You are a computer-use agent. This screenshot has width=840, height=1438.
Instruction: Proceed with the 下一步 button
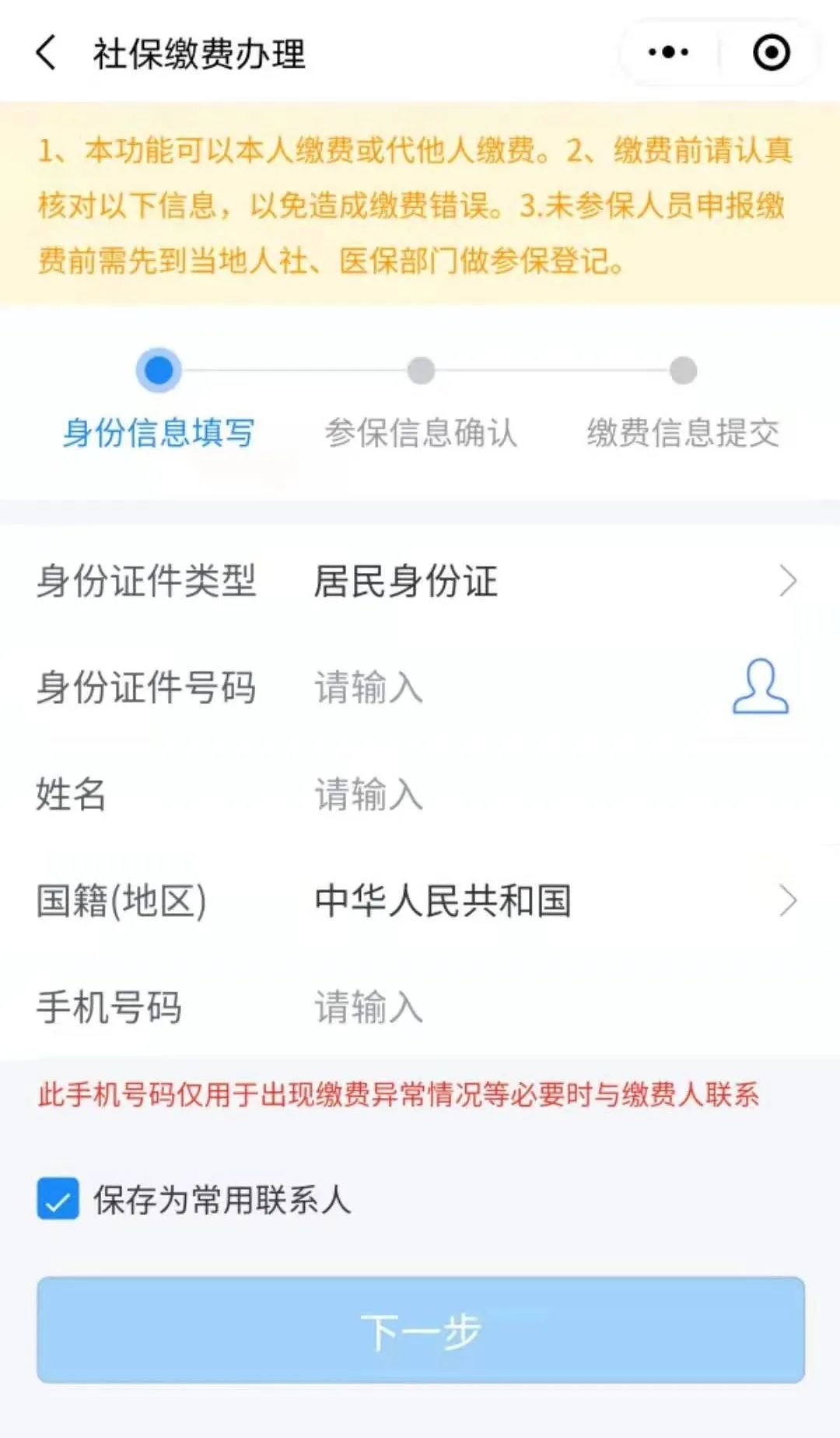point(420,1330)
